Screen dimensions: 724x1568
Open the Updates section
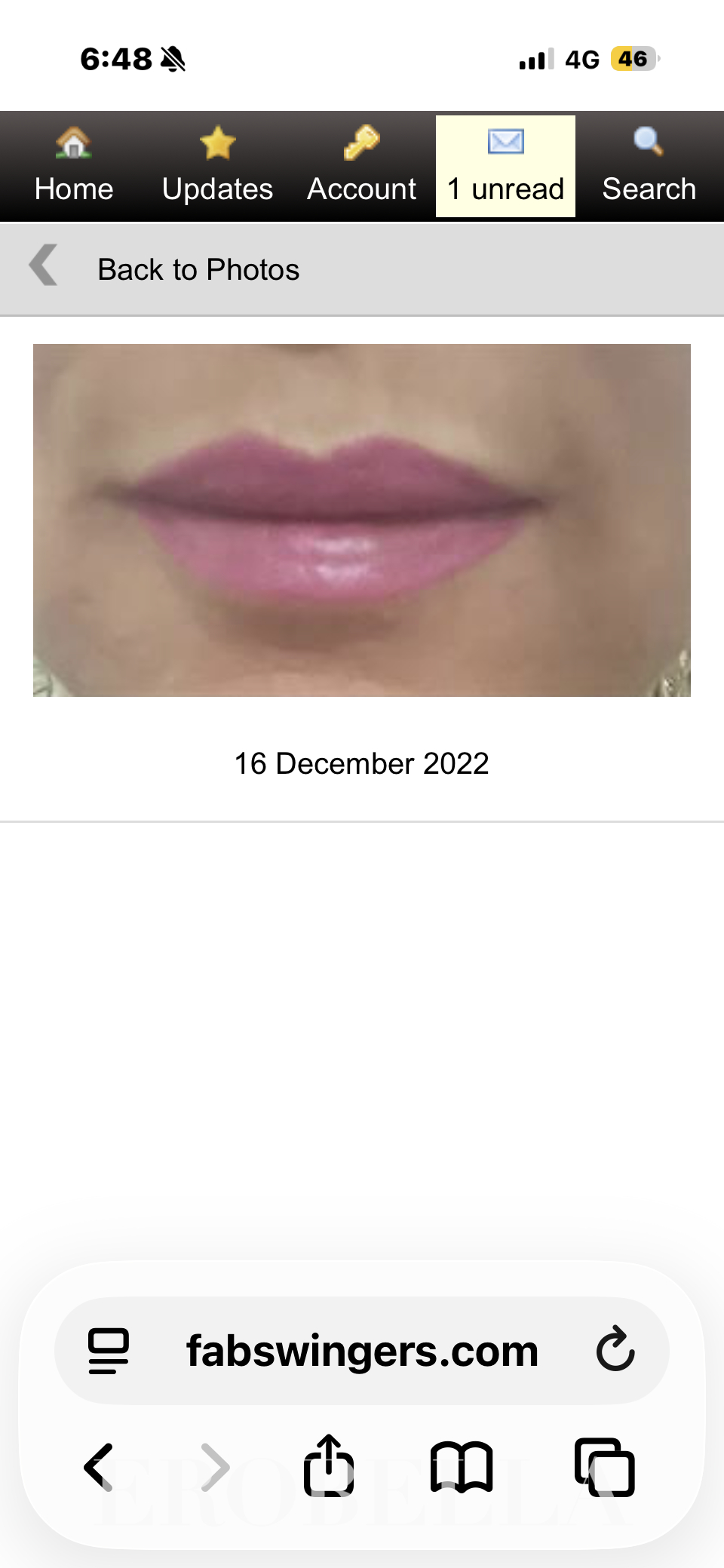[217, 167]
